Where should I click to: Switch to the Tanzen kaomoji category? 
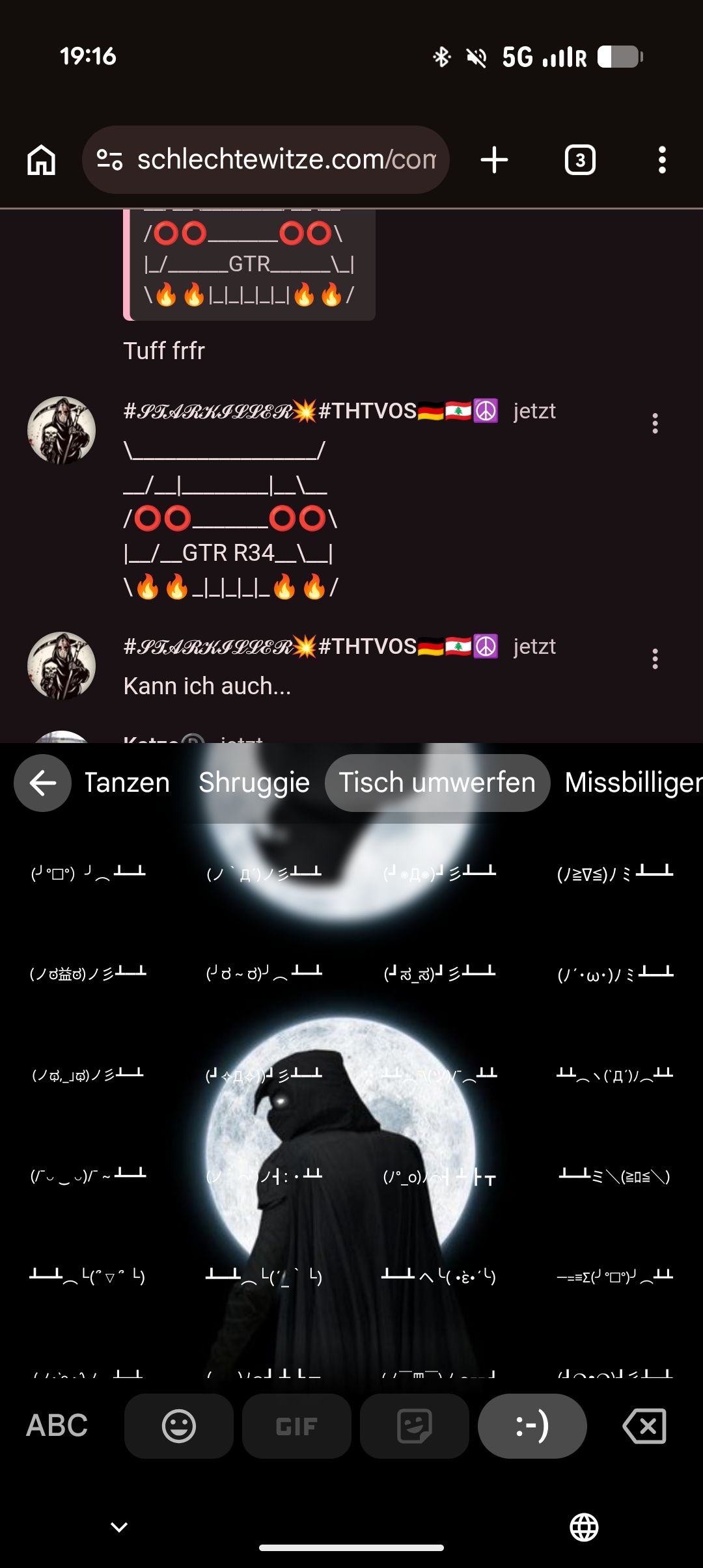(127, 783)
